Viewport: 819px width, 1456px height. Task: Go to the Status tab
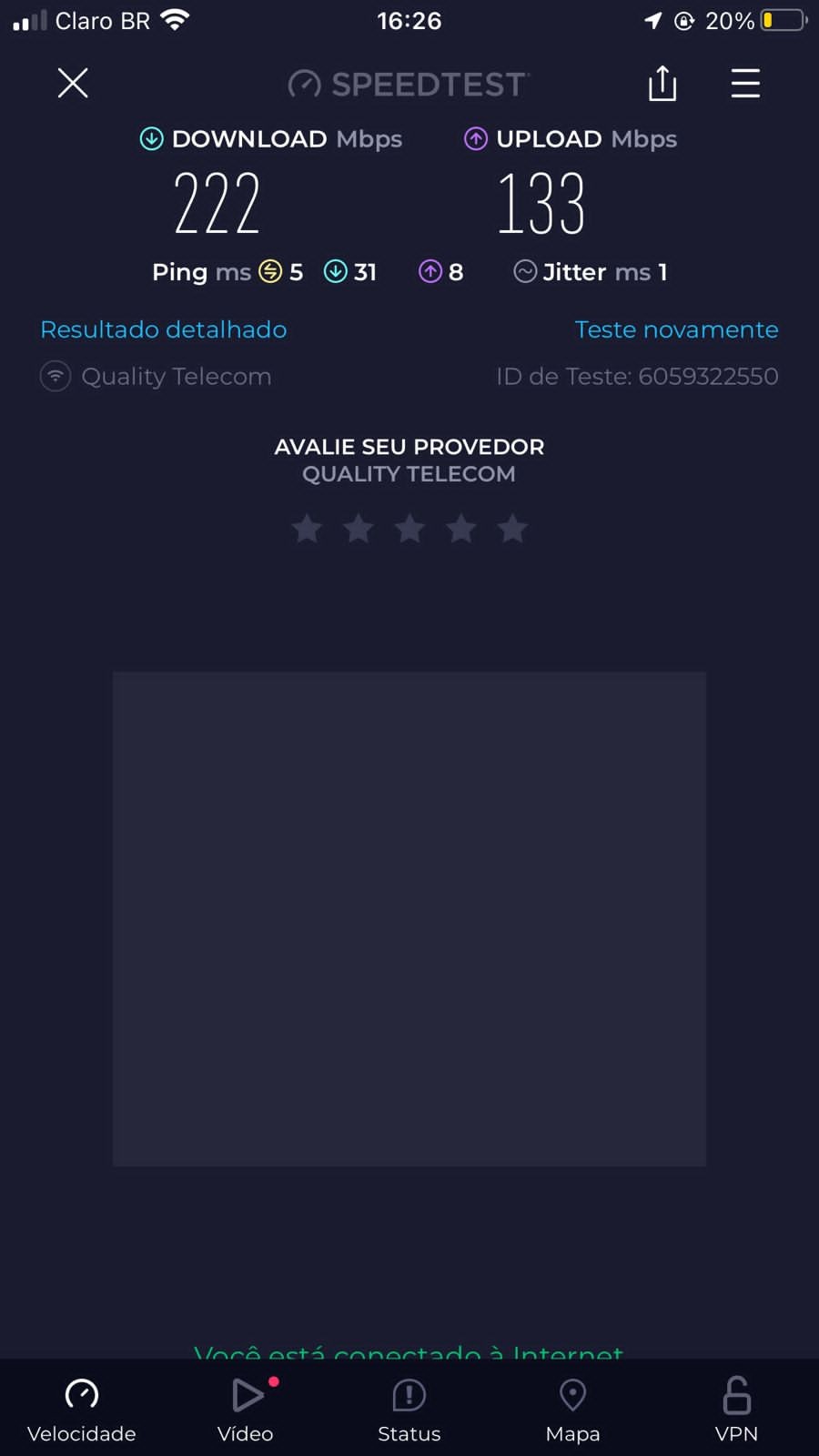point(409,1409)
